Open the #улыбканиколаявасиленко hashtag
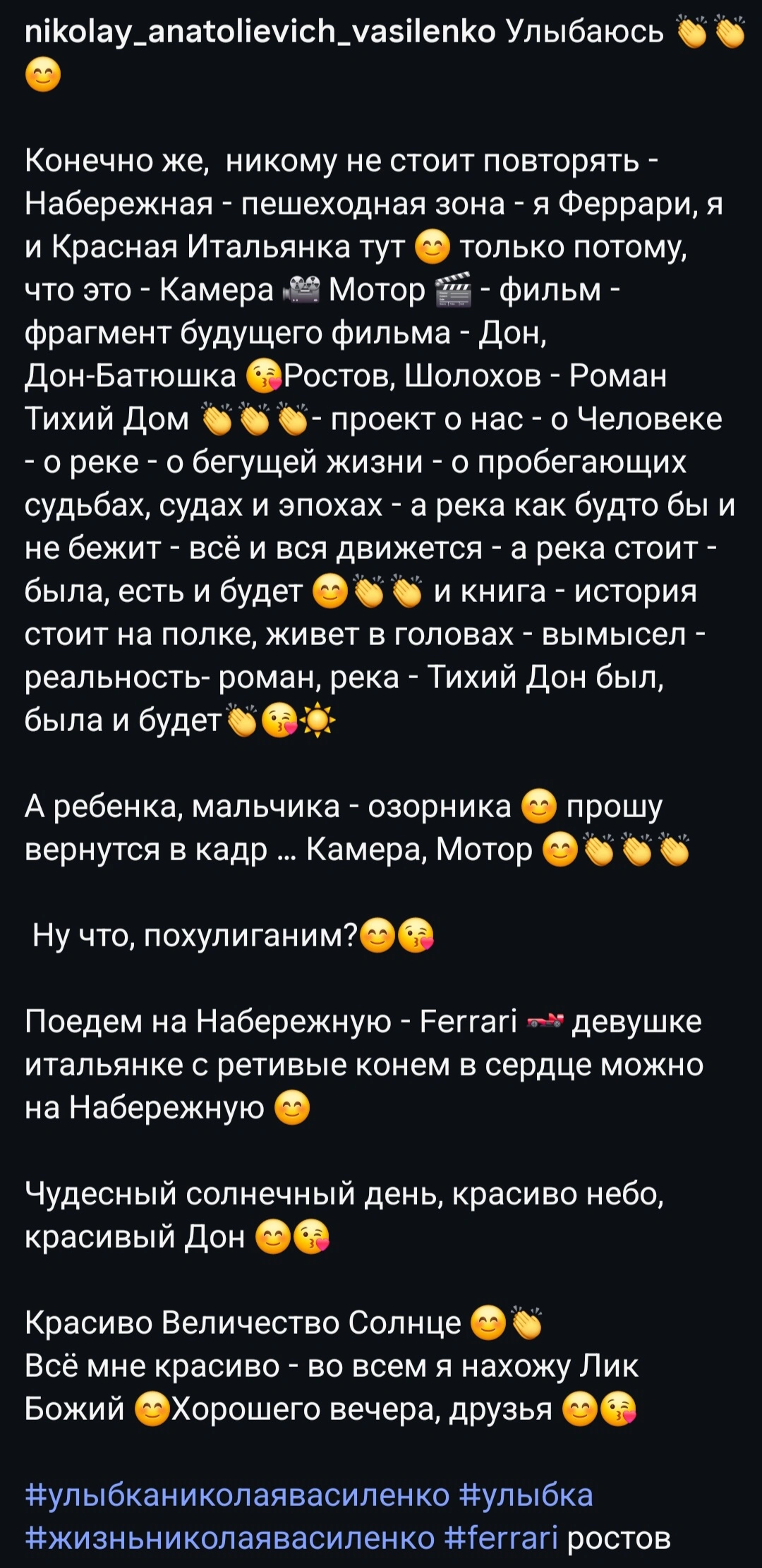762x1568 pixels. [x=237, y=1495]
